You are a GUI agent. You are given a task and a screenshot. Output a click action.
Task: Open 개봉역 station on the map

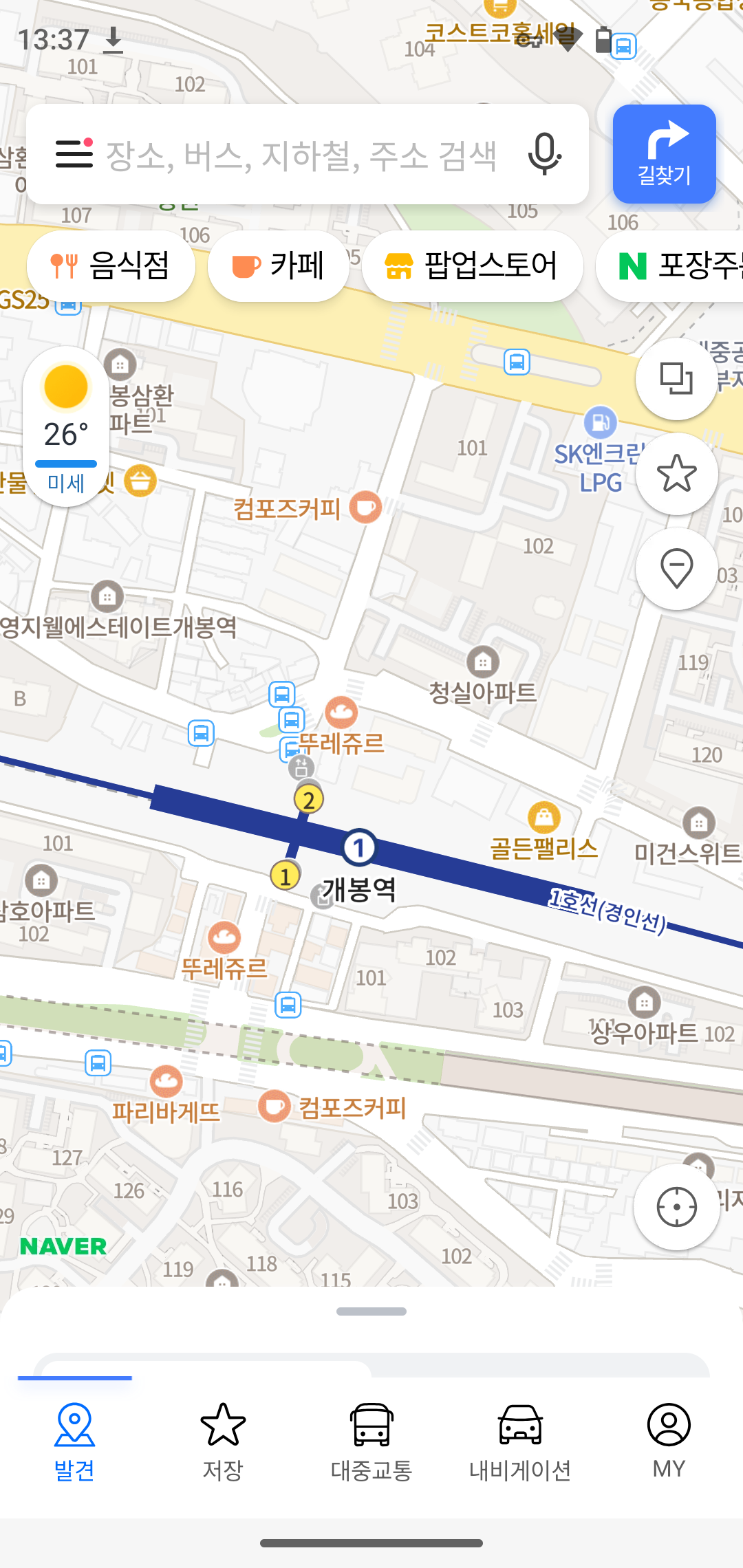(x=359, y=890)
